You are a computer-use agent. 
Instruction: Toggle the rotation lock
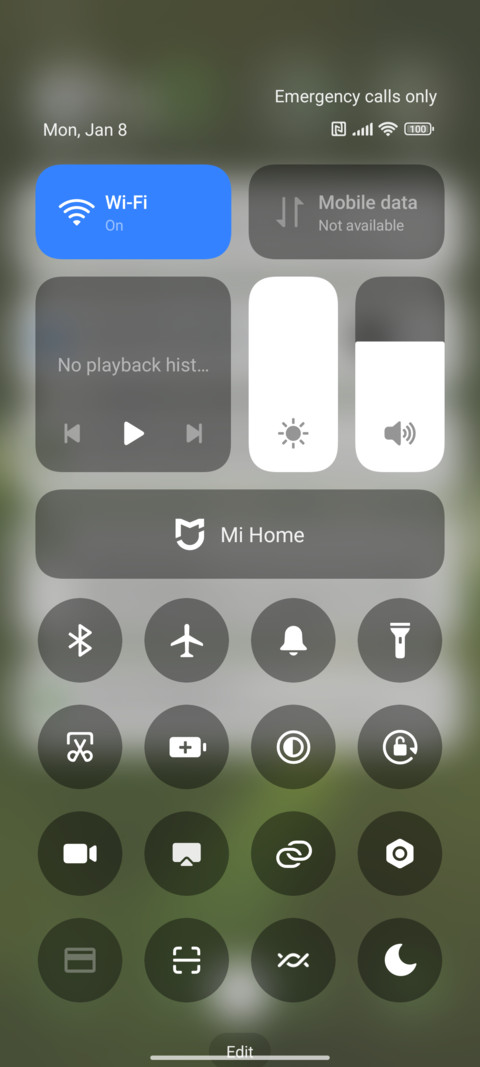pyautogui.click(x=400, y=747)
